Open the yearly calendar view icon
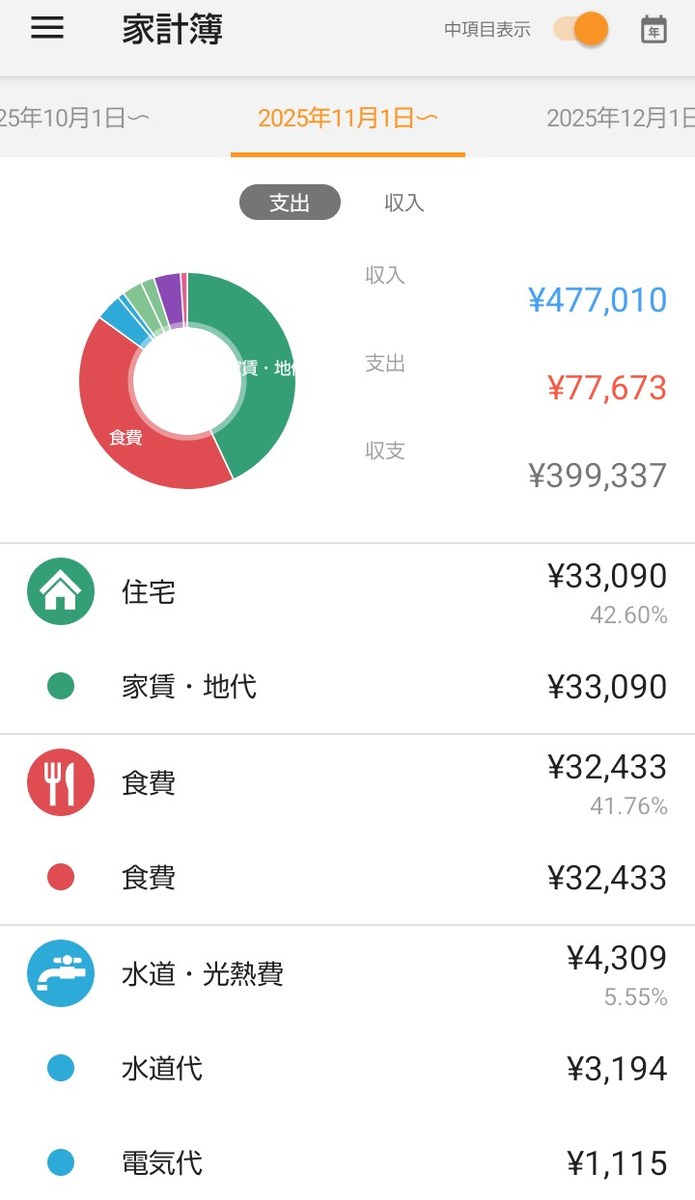 (654, 30)
